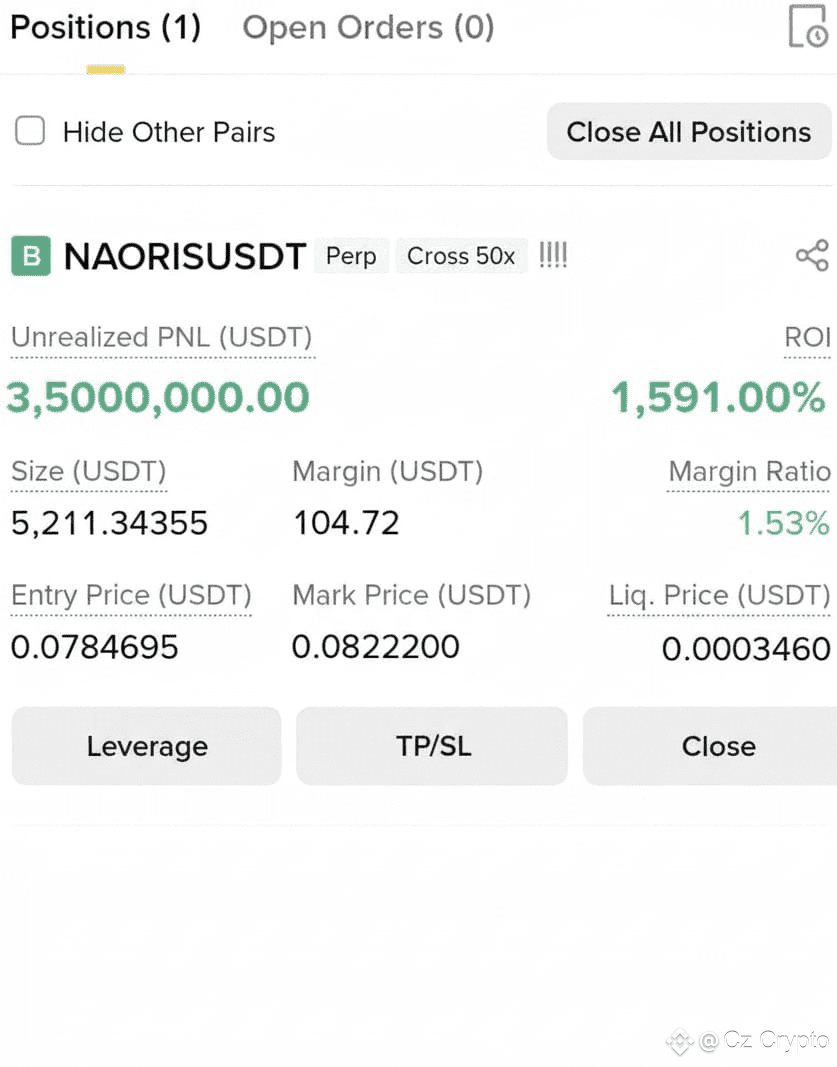Open the order history icon
Image resolution: width=837 pixels, height=1067 pixels.
pyautogui.click(x=807, y=27)
